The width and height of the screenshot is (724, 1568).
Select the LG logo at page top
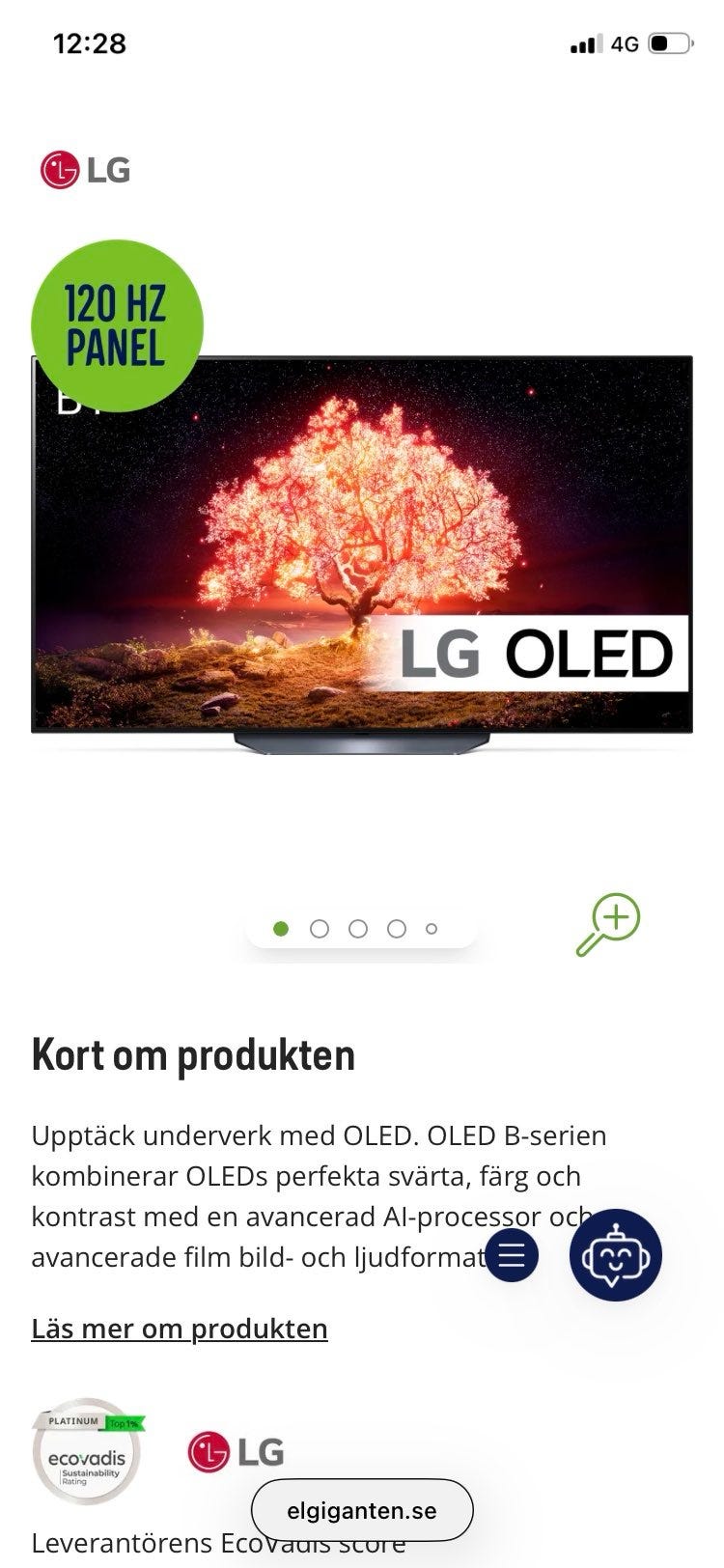click(84, 170)
